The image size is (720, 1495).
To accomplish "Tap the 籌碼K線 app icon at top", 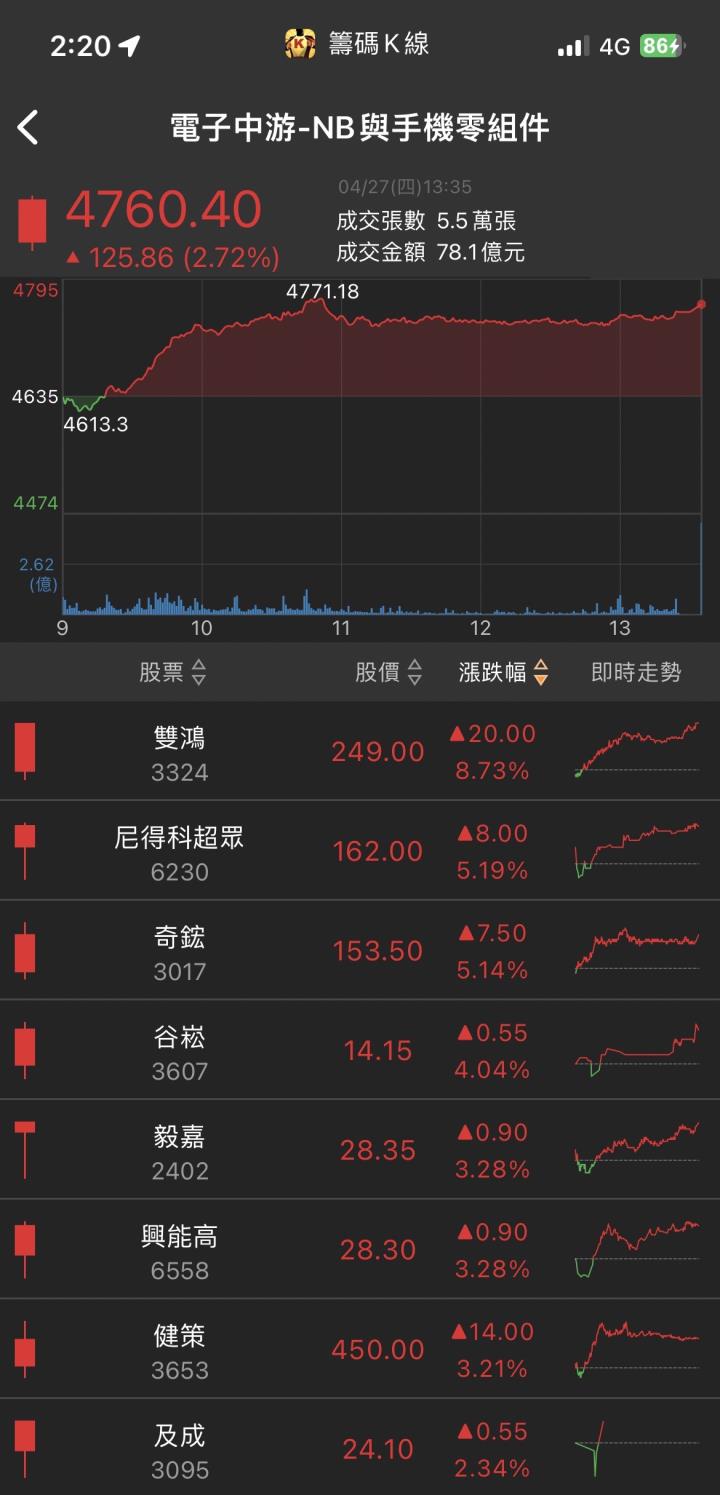I will [300, 42].
